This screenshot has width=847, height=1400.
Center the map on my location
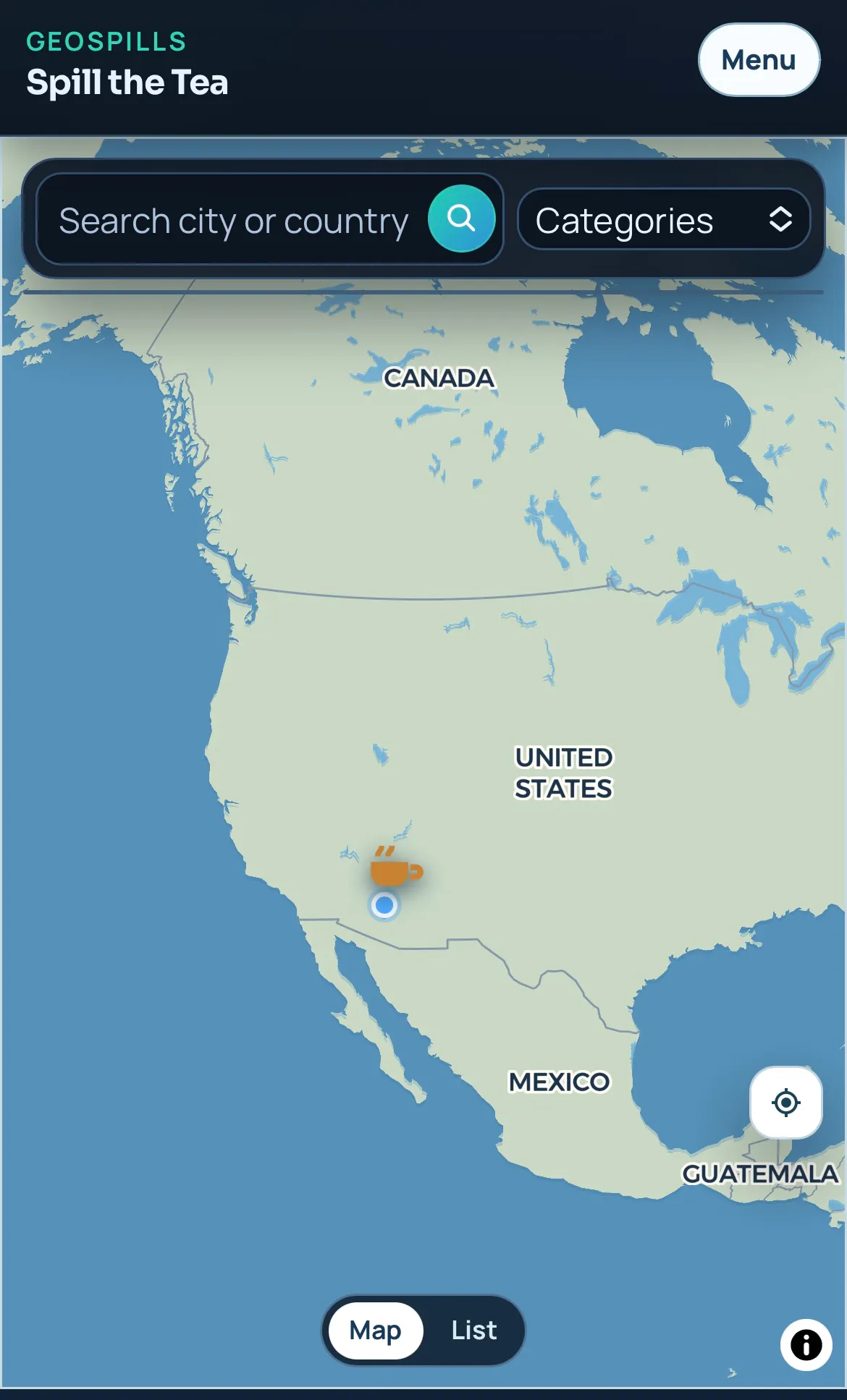tap(785, 1103)
